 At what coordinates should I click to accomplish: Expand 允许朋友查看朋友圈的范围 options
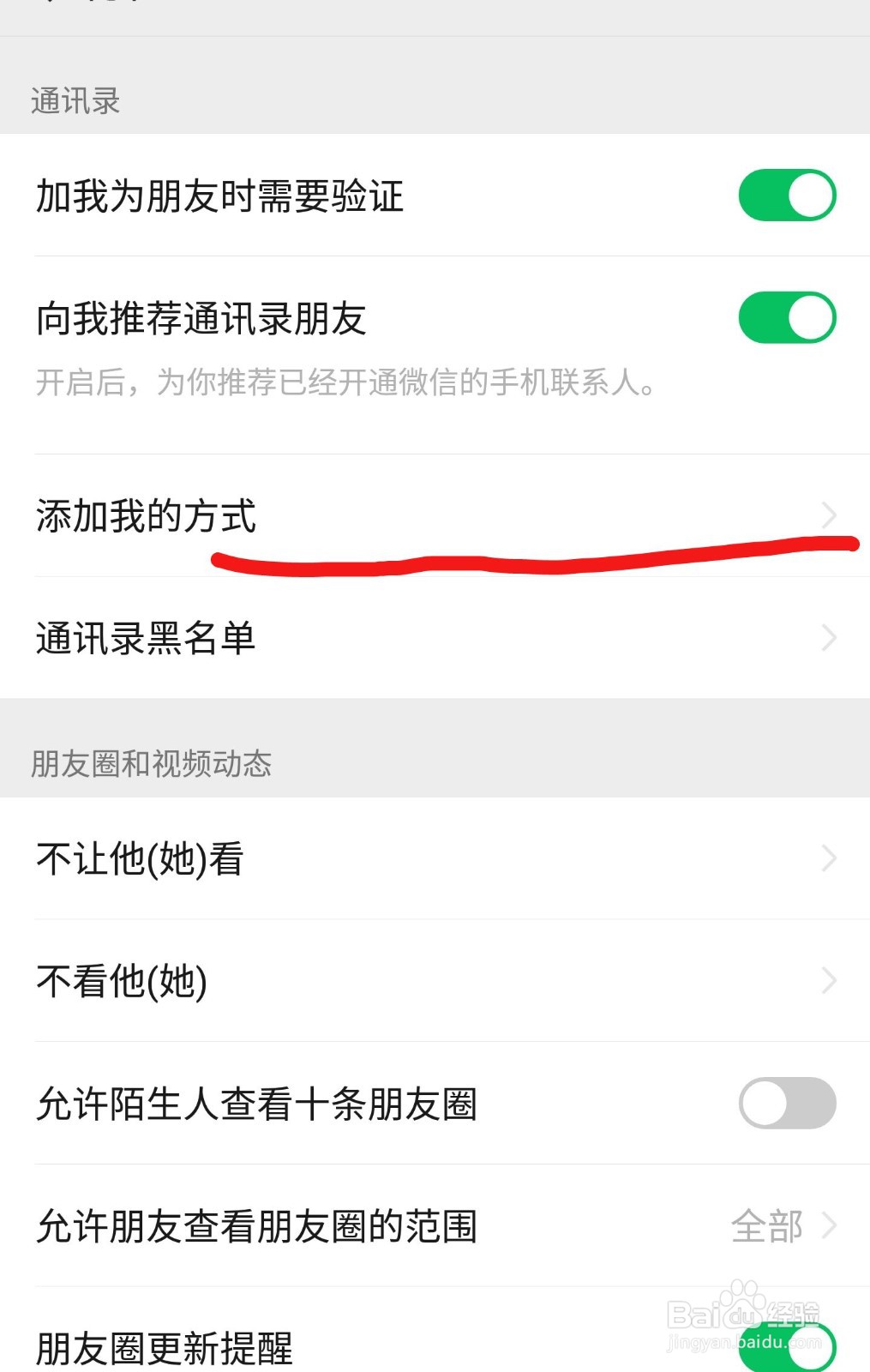point(828,1226)
